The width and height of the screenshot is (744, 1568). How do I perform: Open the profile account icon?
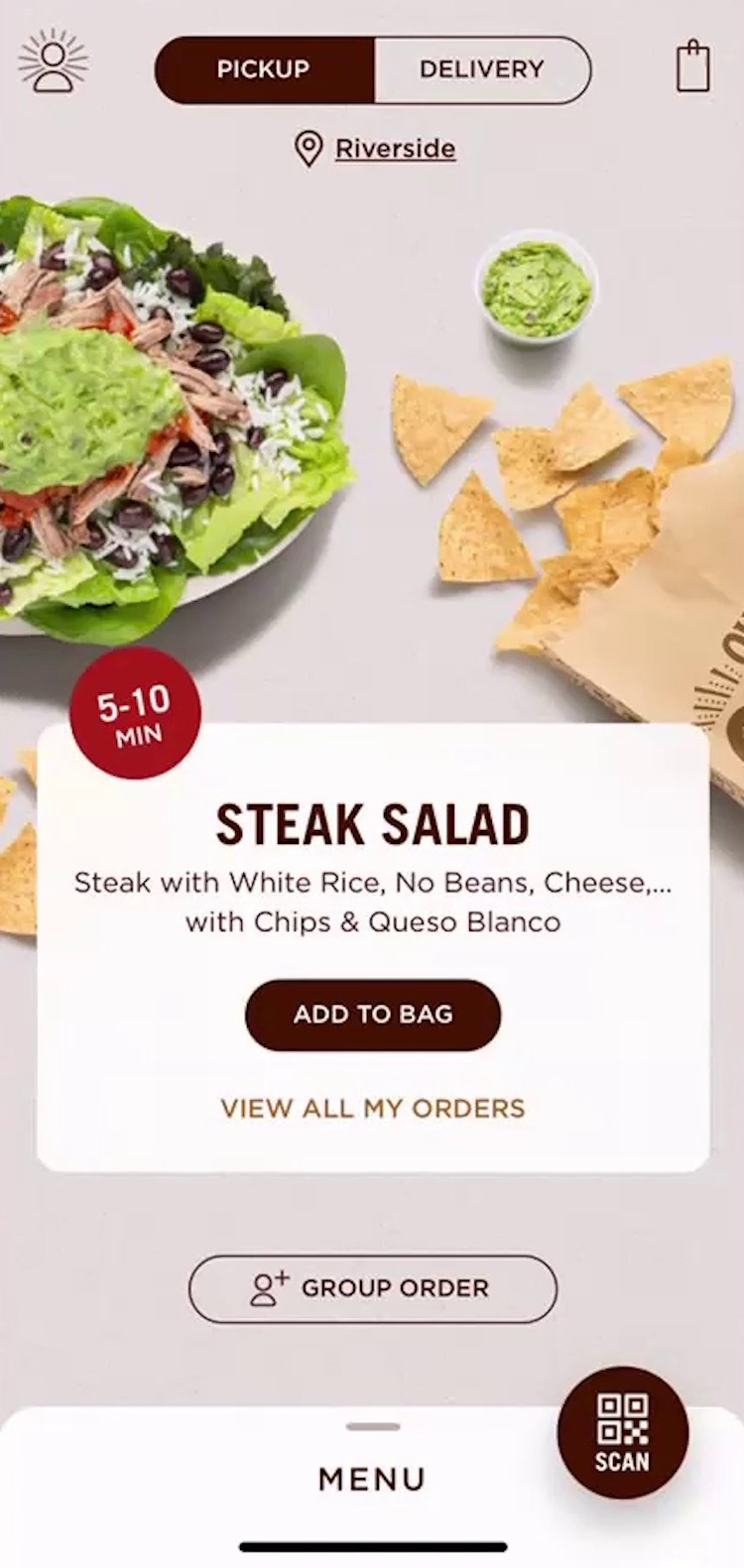point(53,62)
